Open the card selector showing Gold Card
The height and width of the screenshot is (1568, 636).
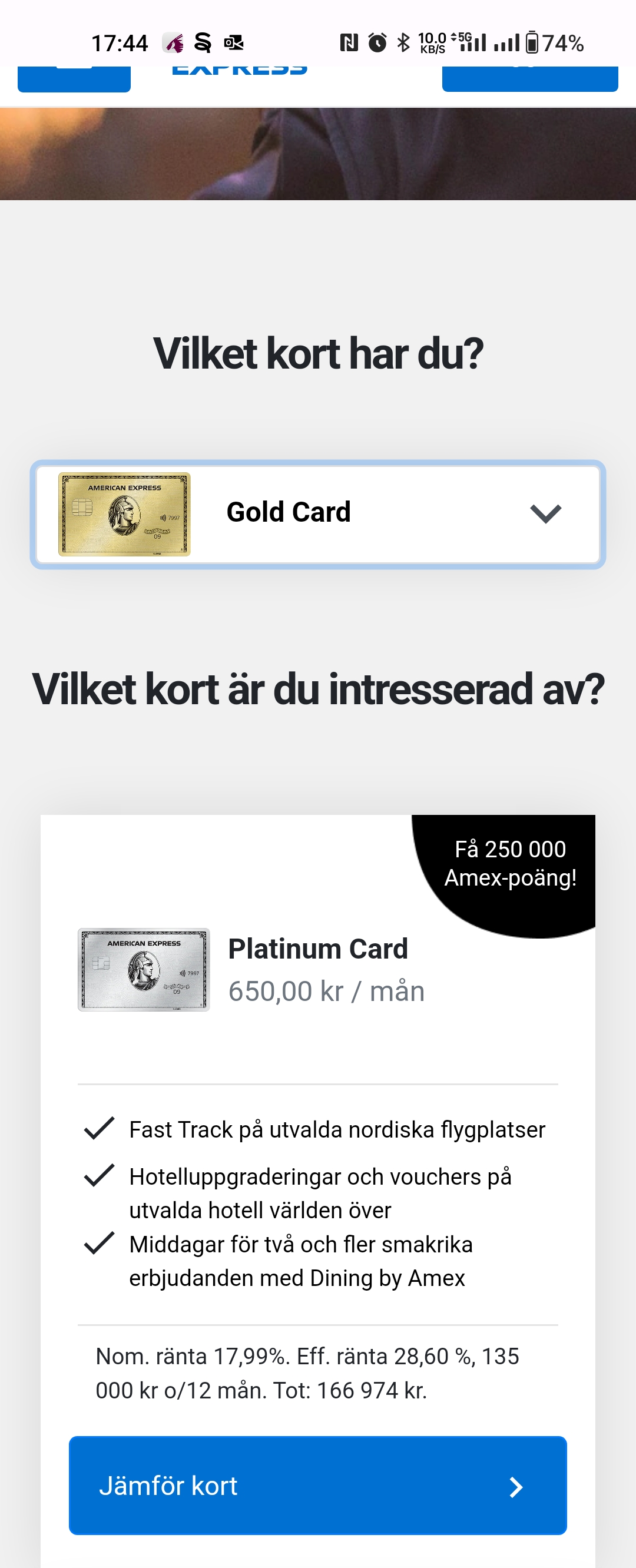pos(317,513)
